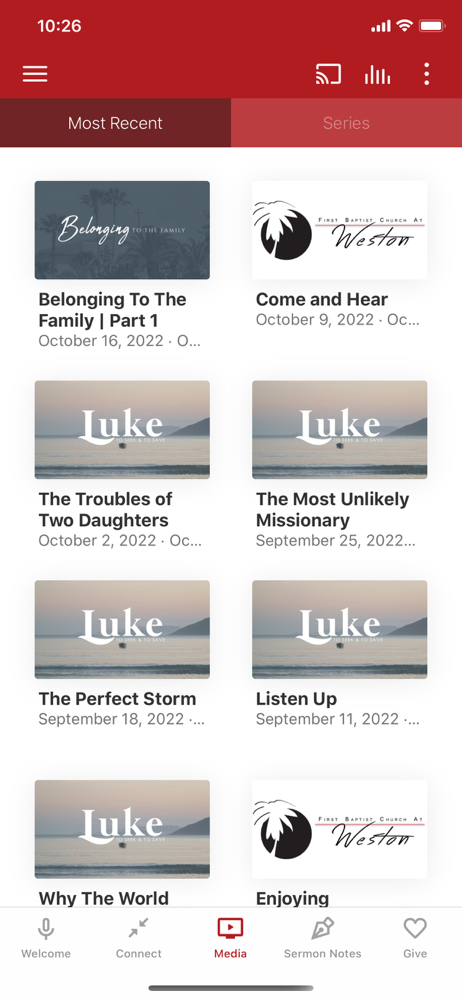Open the Listen Up sermon

click(x=339, y=654)
